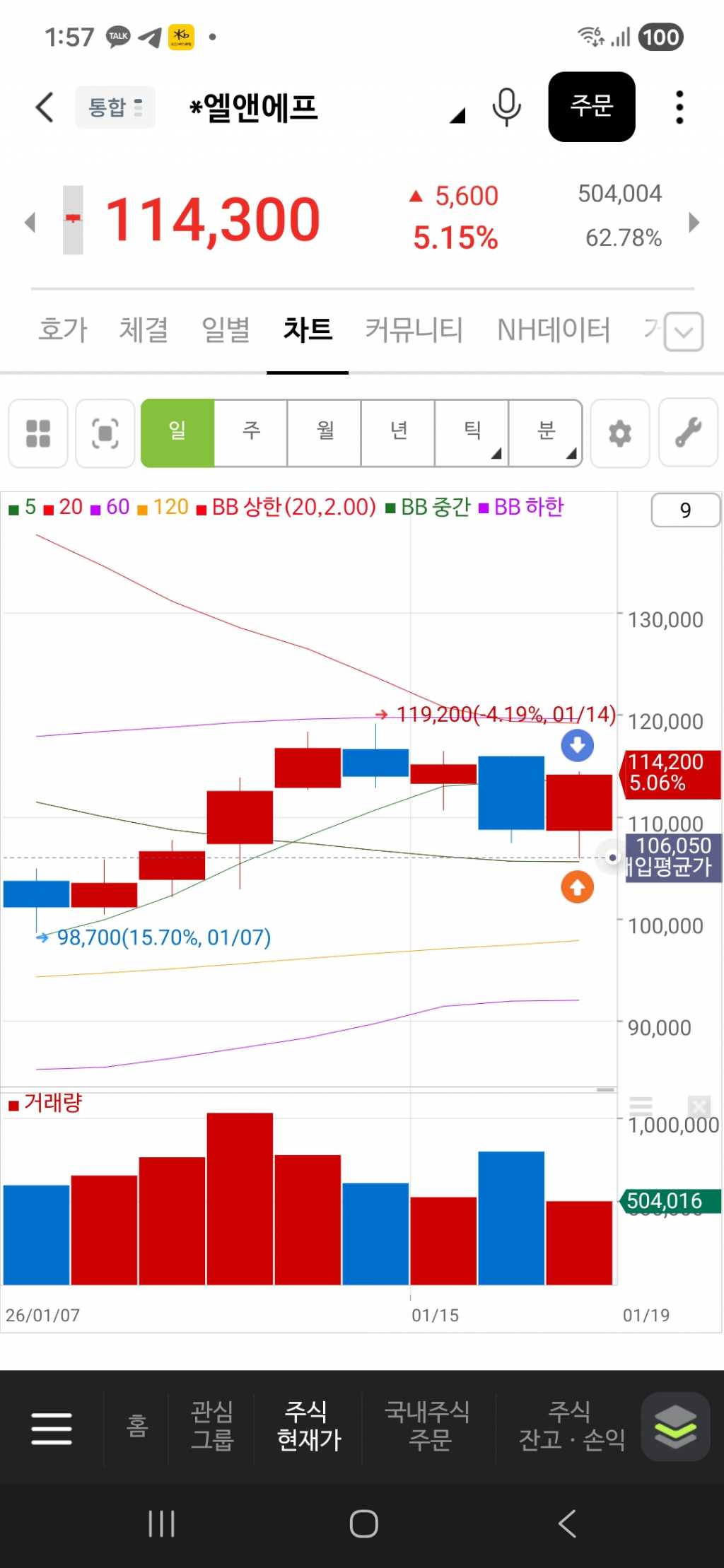Image resolution: width=724 pixels, height=1568 pixels.
Task: Select the 주 weekly chart period
Action: point(251,433)
